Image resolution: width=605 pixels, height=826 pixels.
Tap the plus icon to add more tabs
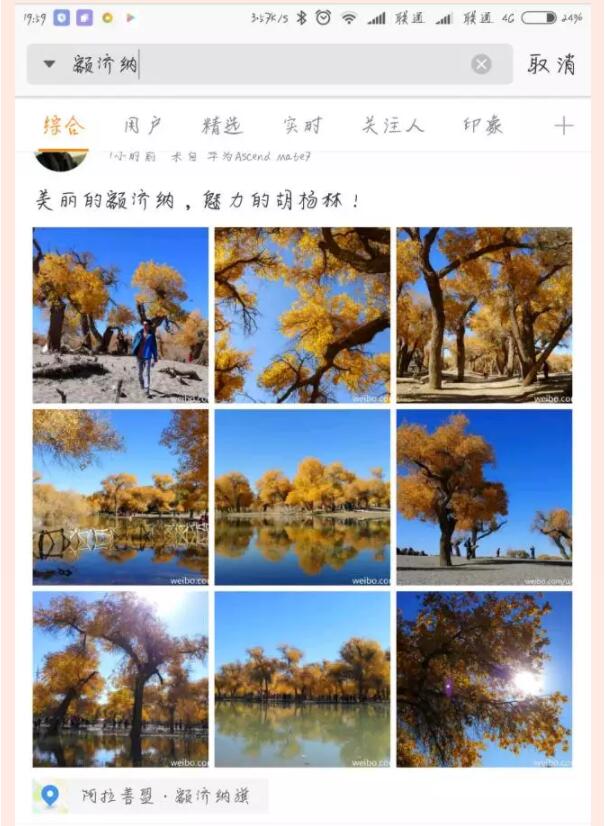coord(564,126)
